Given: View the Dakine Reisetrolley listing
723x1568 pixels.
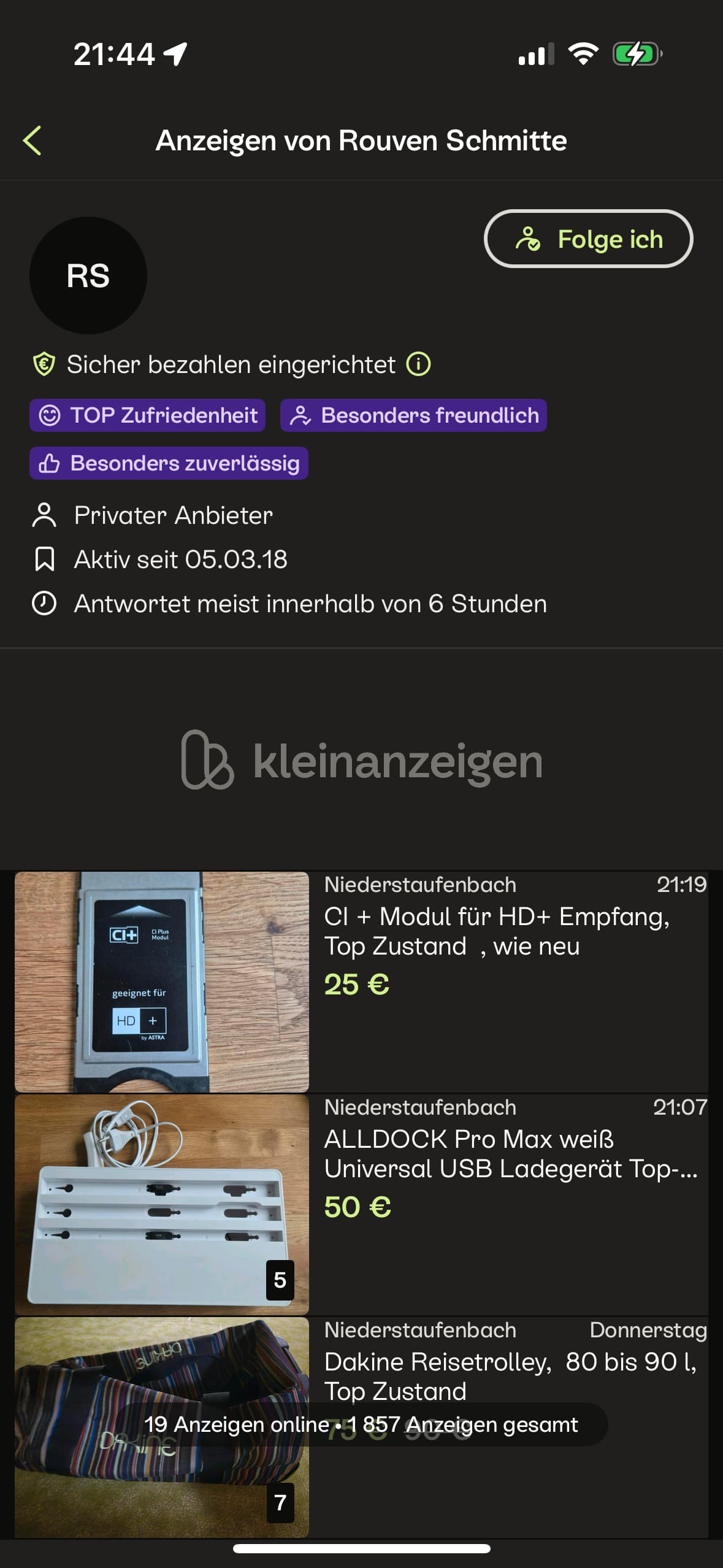Looking at the screenshot, I should pos(510,1375).
